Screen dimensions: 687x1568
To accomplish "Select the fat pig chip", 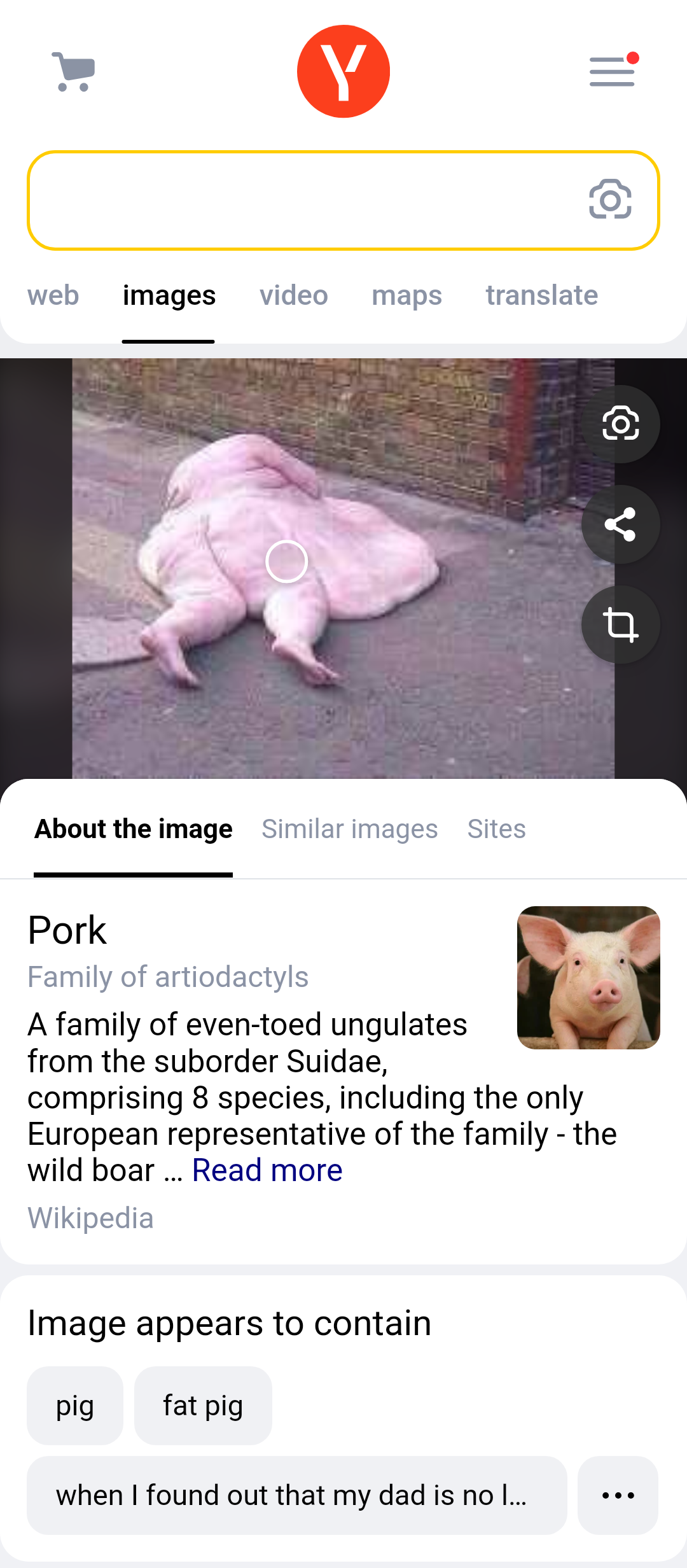I will (203, 1406).
